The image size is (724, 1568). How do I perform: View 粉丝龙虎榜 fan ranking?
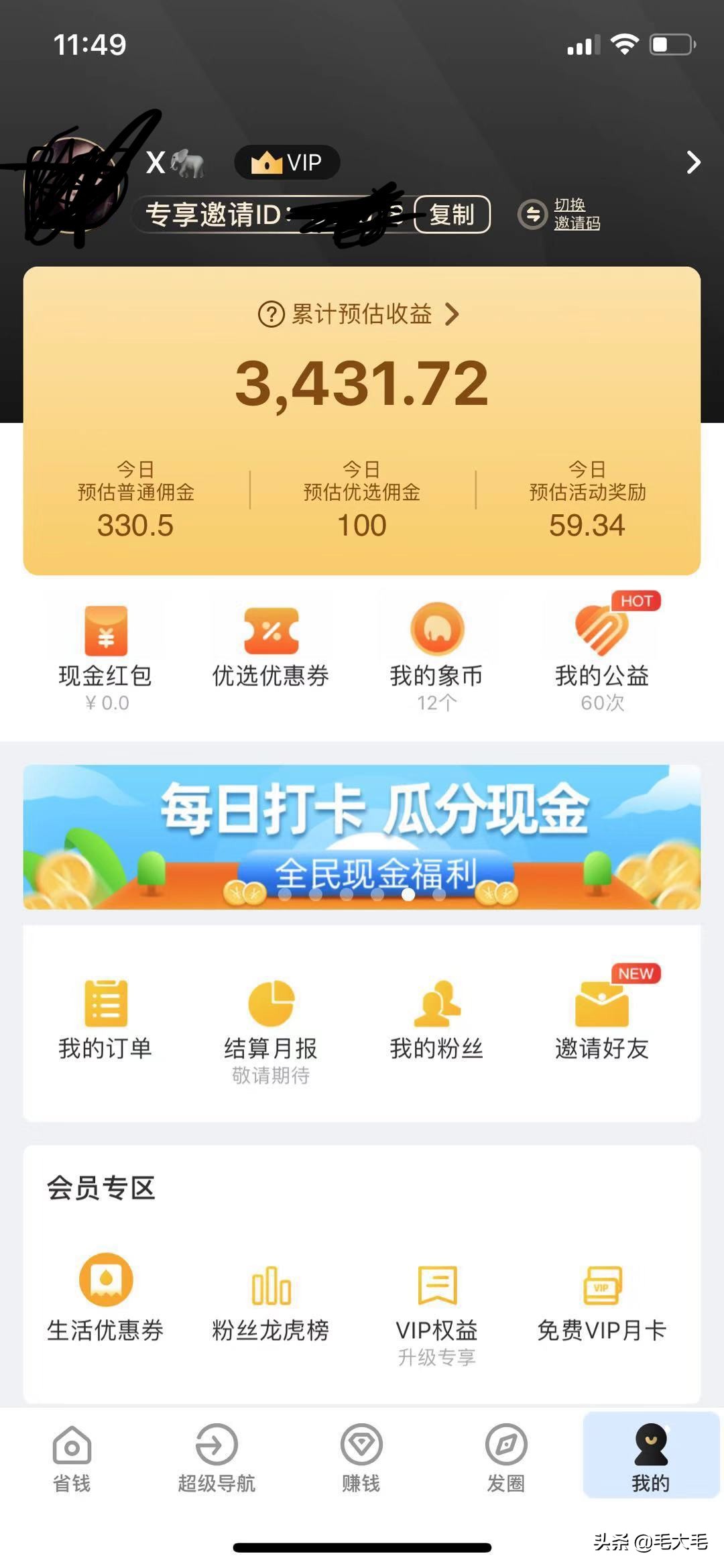tap(271, 1301)
